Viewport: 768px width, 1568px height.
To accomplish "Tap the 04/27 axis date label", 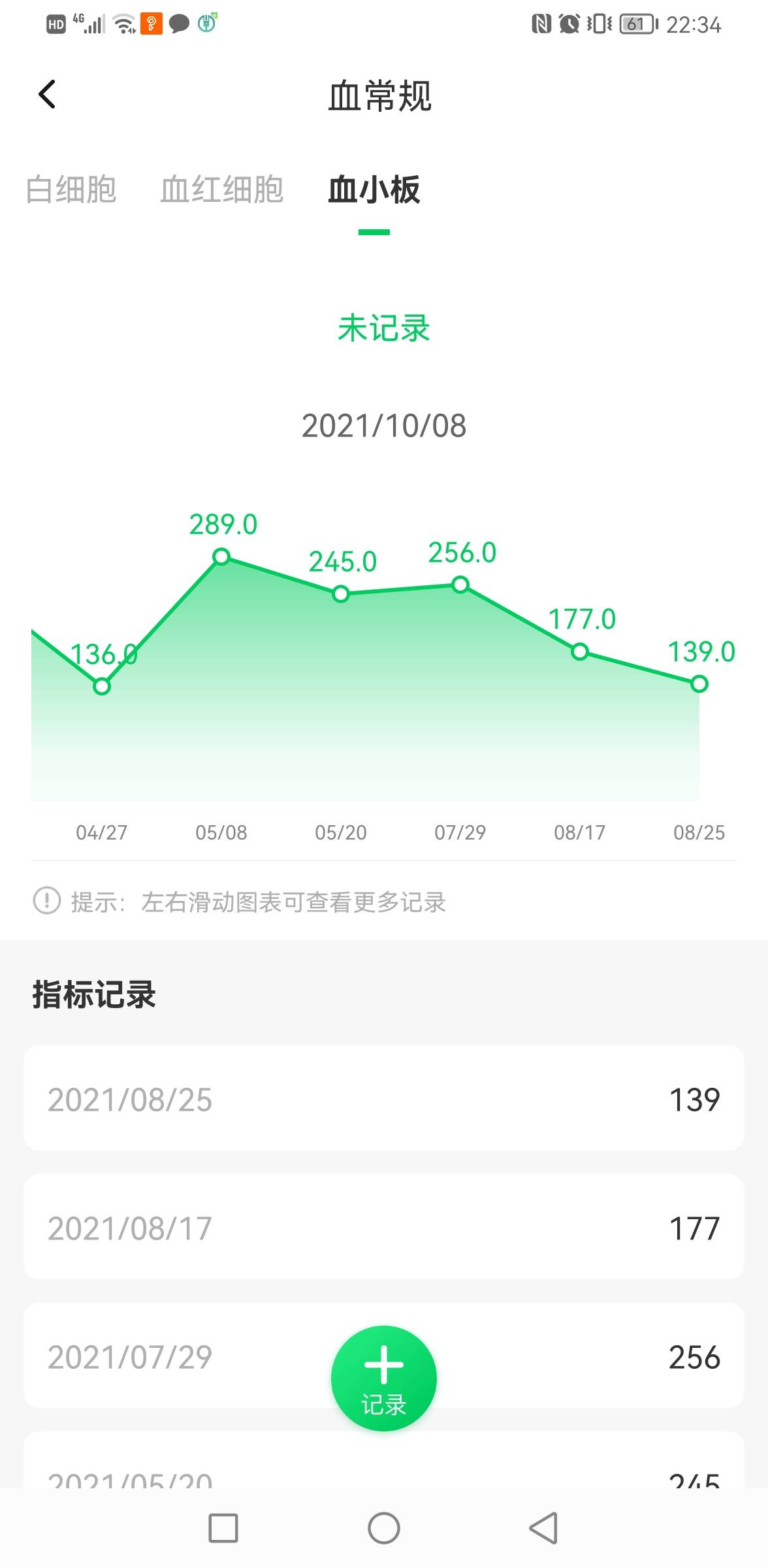I will tap(102, 832).
